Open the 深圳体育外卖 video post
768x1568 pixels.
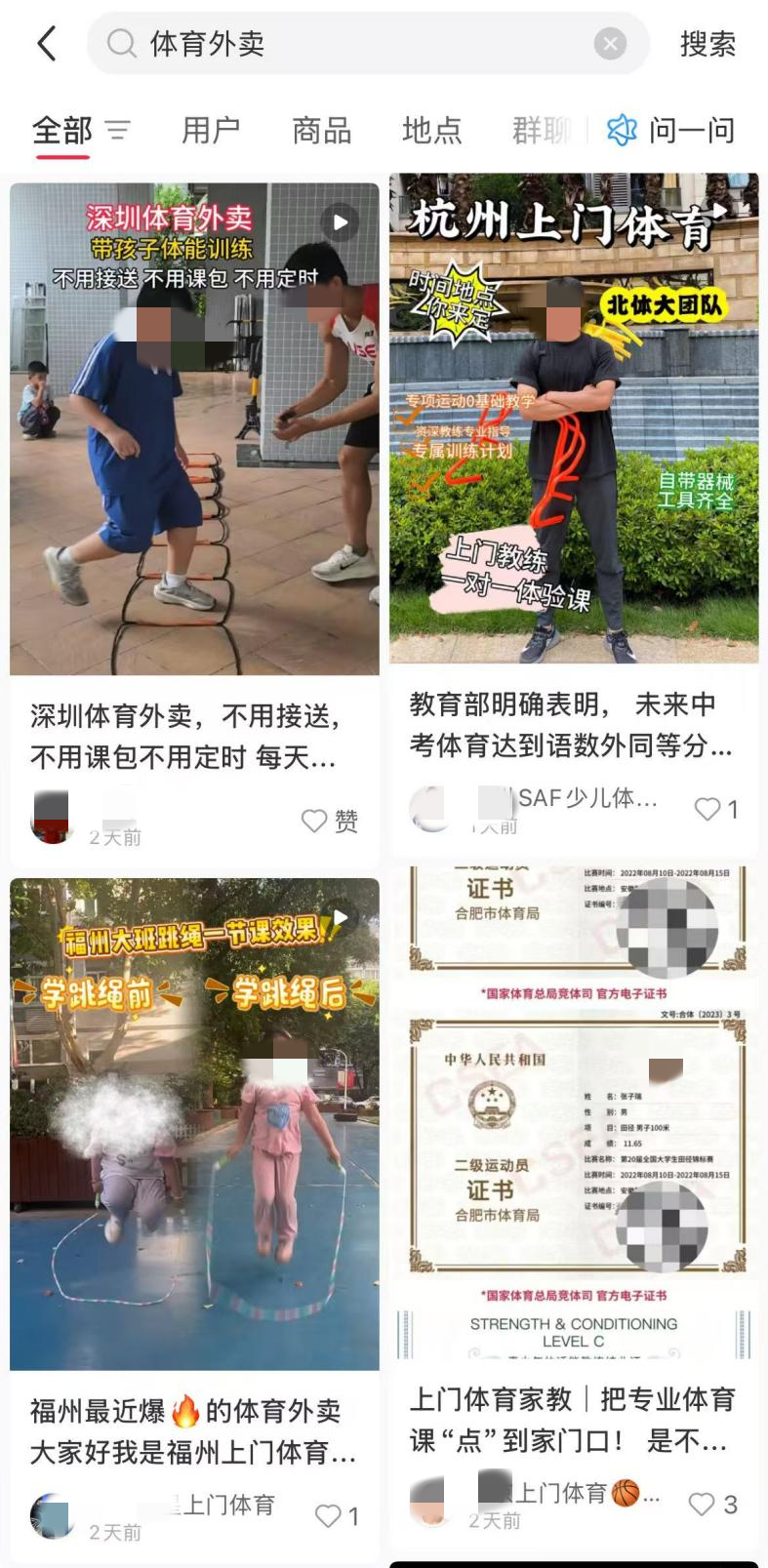[x=194, y=429]
